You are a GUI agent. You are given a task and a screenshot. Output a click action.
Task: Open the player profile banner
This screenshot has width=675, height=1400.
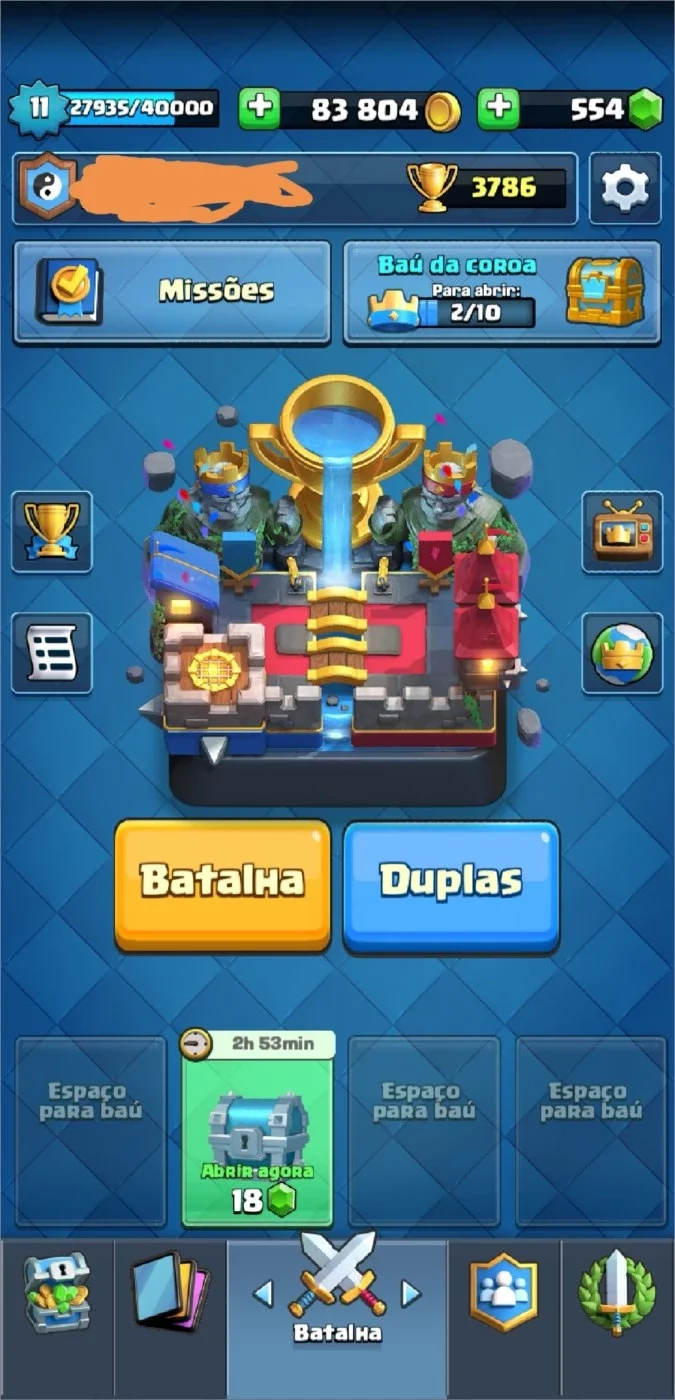coord(295,188)
